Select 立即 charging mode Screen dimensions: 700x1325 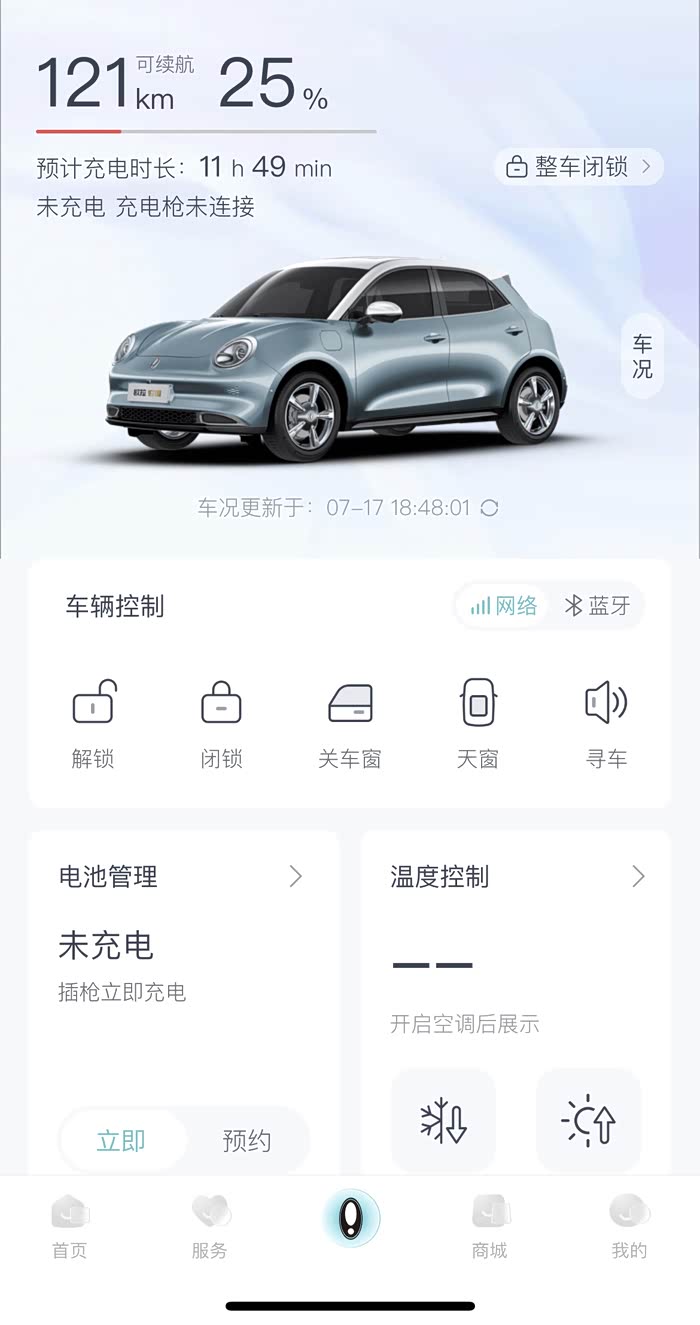coord(122,1140)
